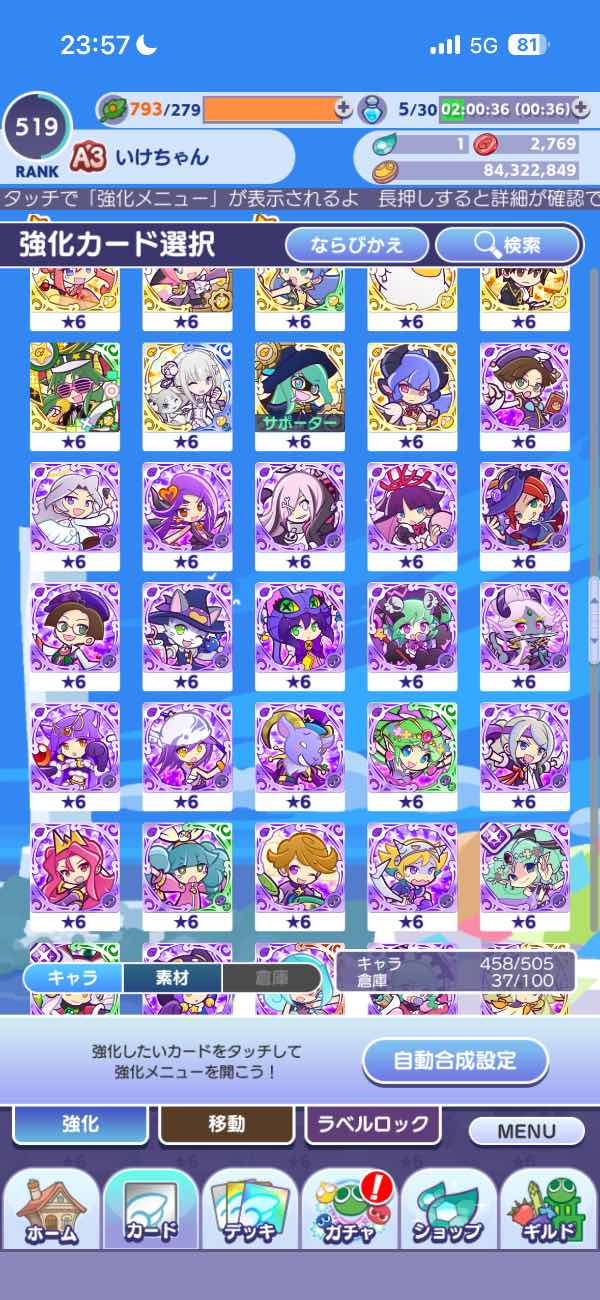
Task: Open the ギルド tab
Action: pyautogui.click(x=548, y=1211)
